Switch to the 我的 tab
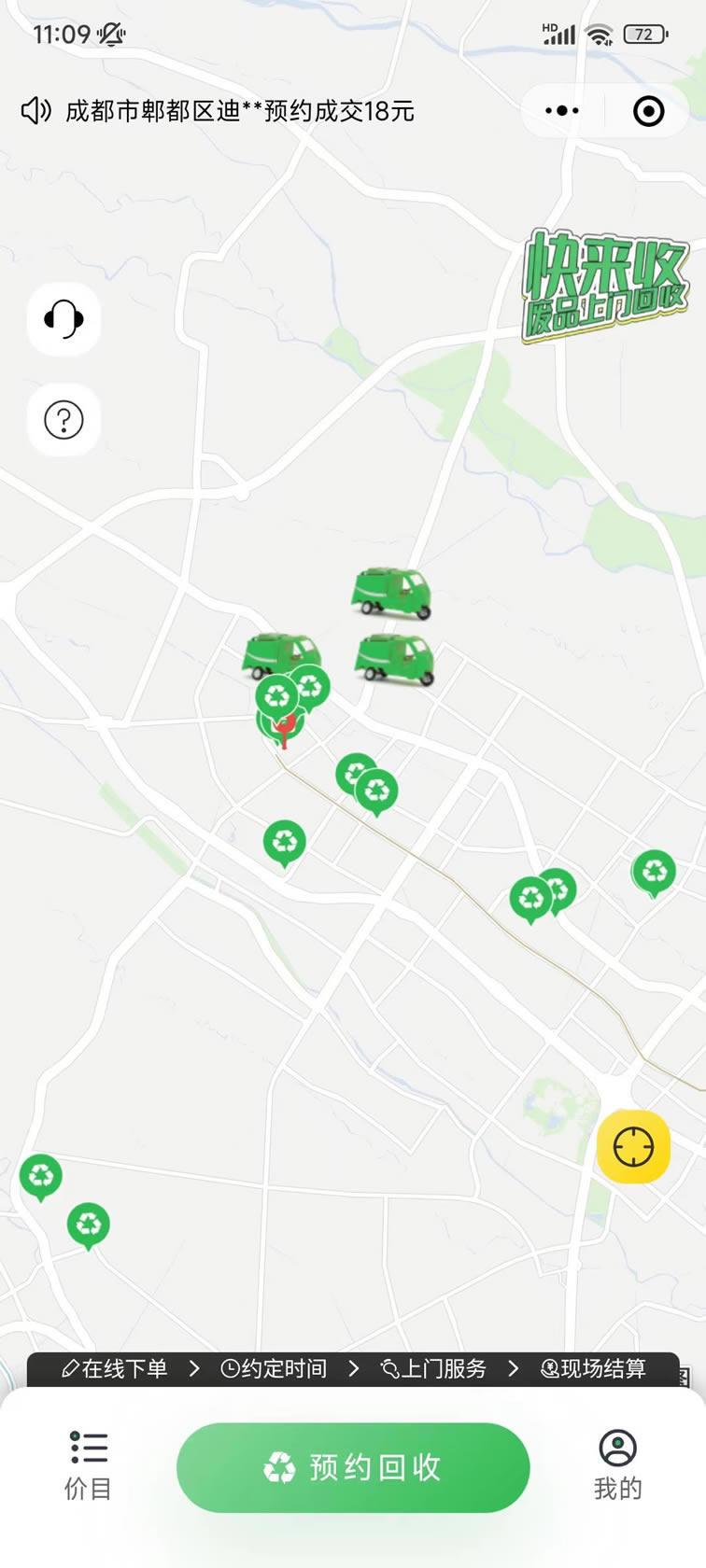This screenshot has width=706, height=1568. (x=617, y=1466)
